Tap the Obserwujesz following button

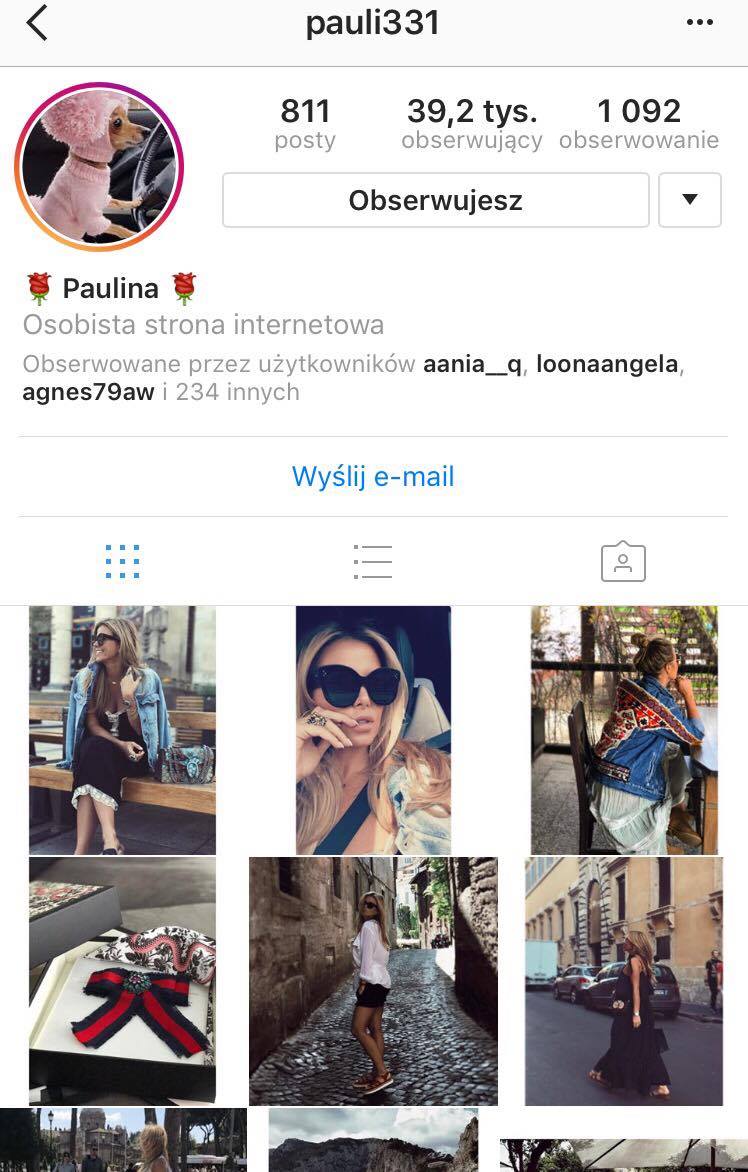(x=435, y=200)
